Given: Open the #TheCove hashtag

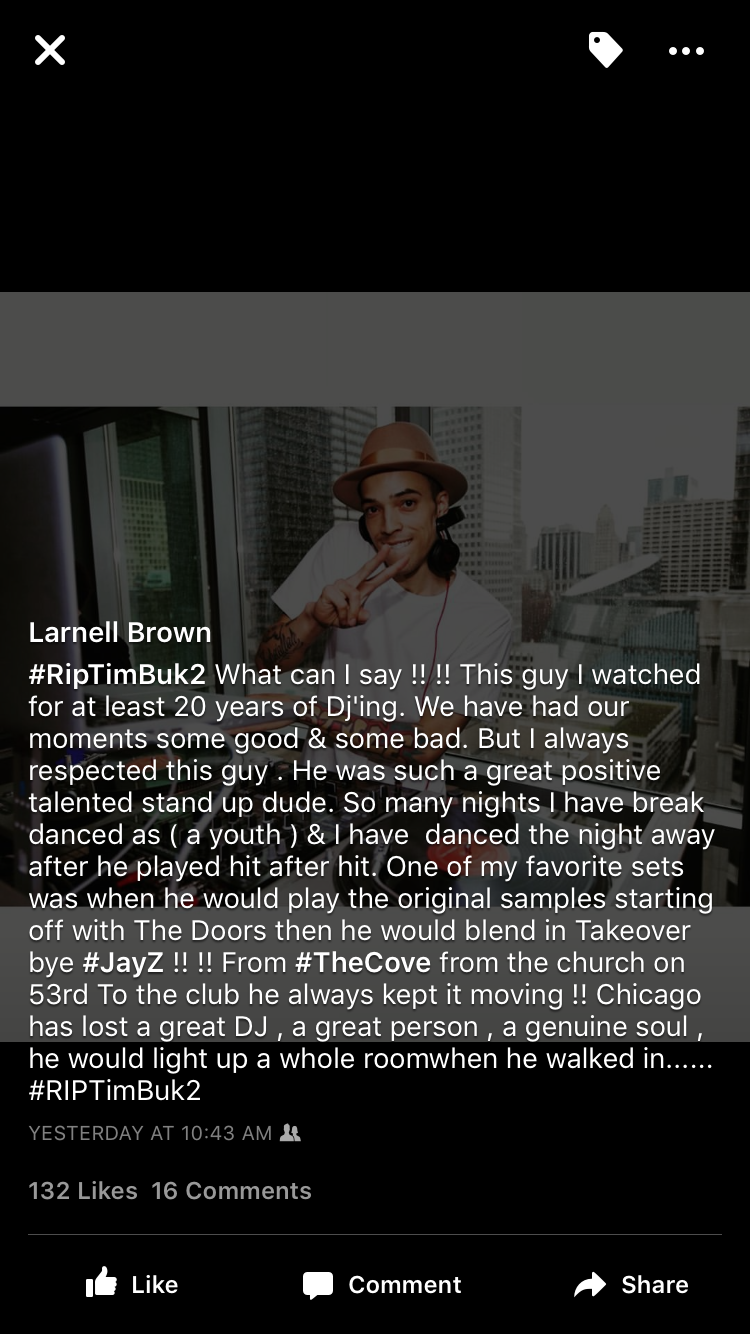Looking at the screenshot, I should coord(363,963).
